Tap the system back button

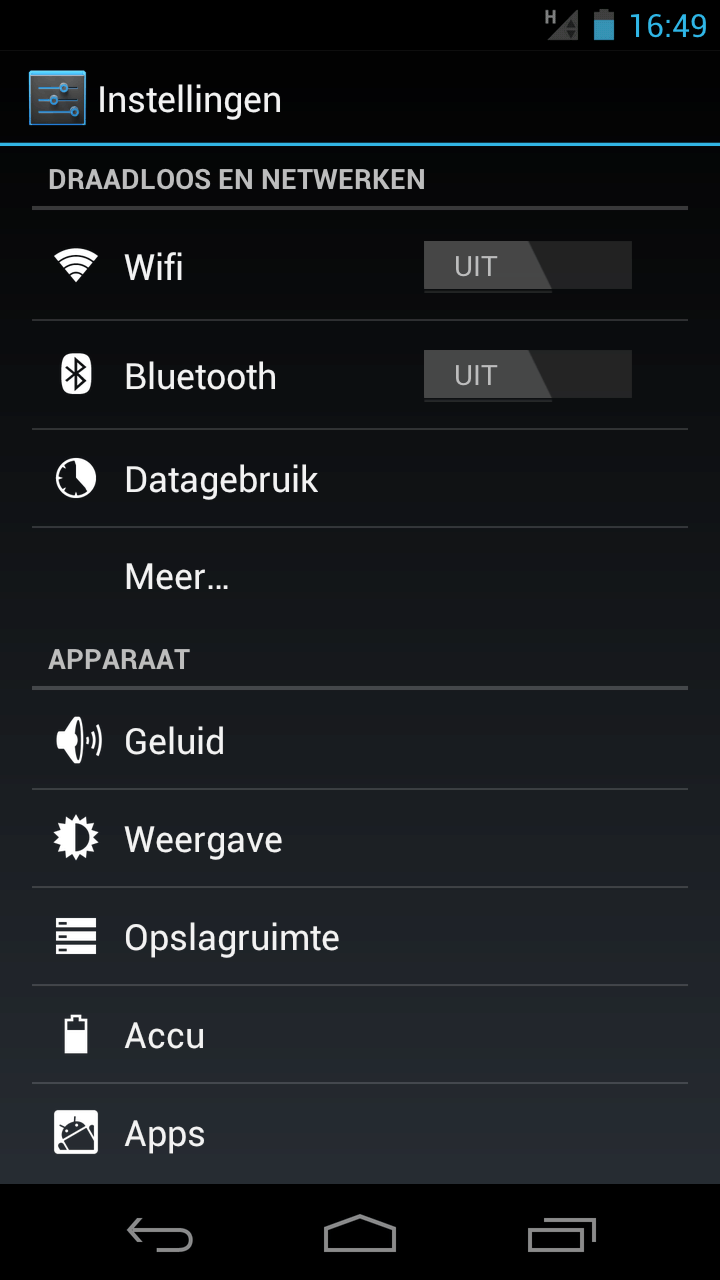pyautogui.click(x=160, y=1235)
